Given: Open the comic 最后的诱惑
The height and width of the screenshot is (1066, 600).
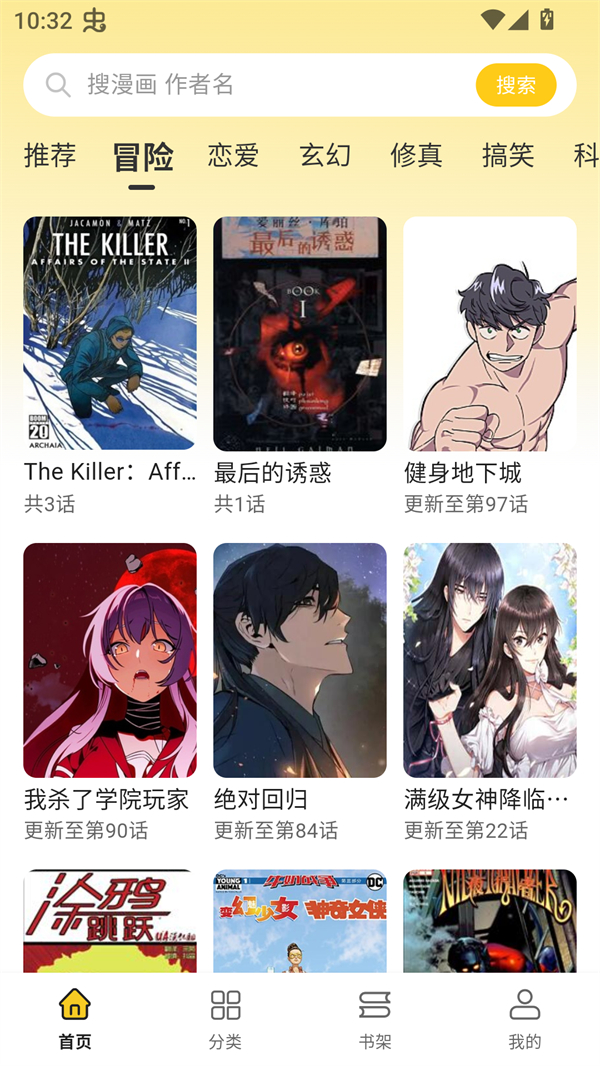Looking at the screenshot, I should click(x=300, y=334).
